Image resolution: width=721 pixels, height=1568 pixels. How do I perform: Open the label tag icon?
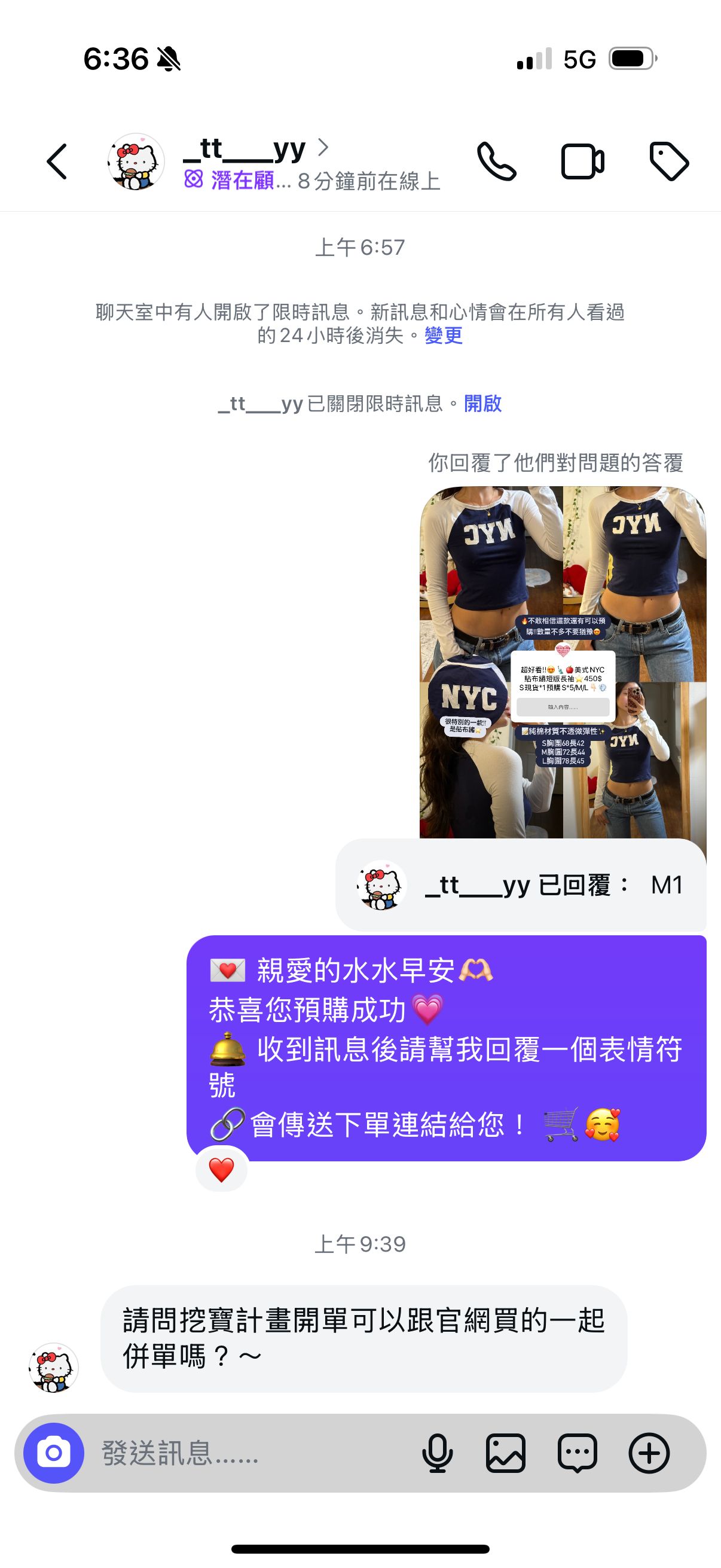pos(668,162)
